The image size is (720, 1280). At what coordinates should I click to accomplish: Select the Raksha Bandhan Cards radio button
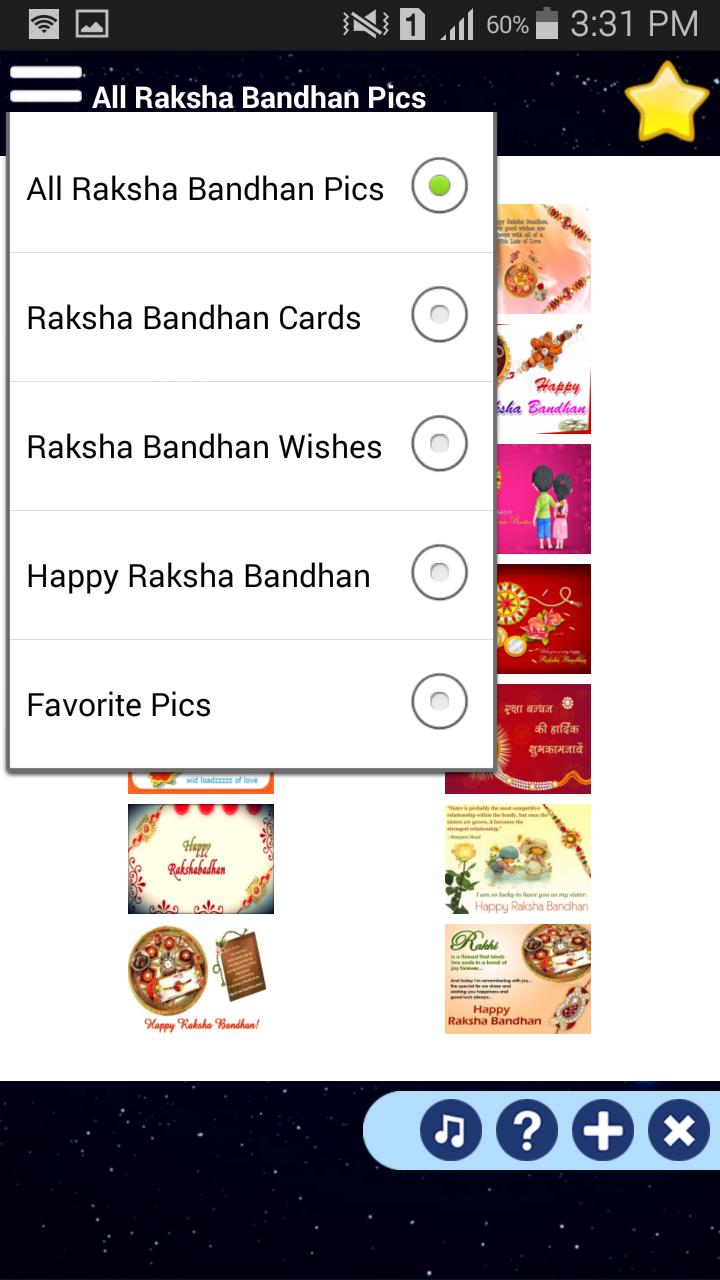(439, 314)
